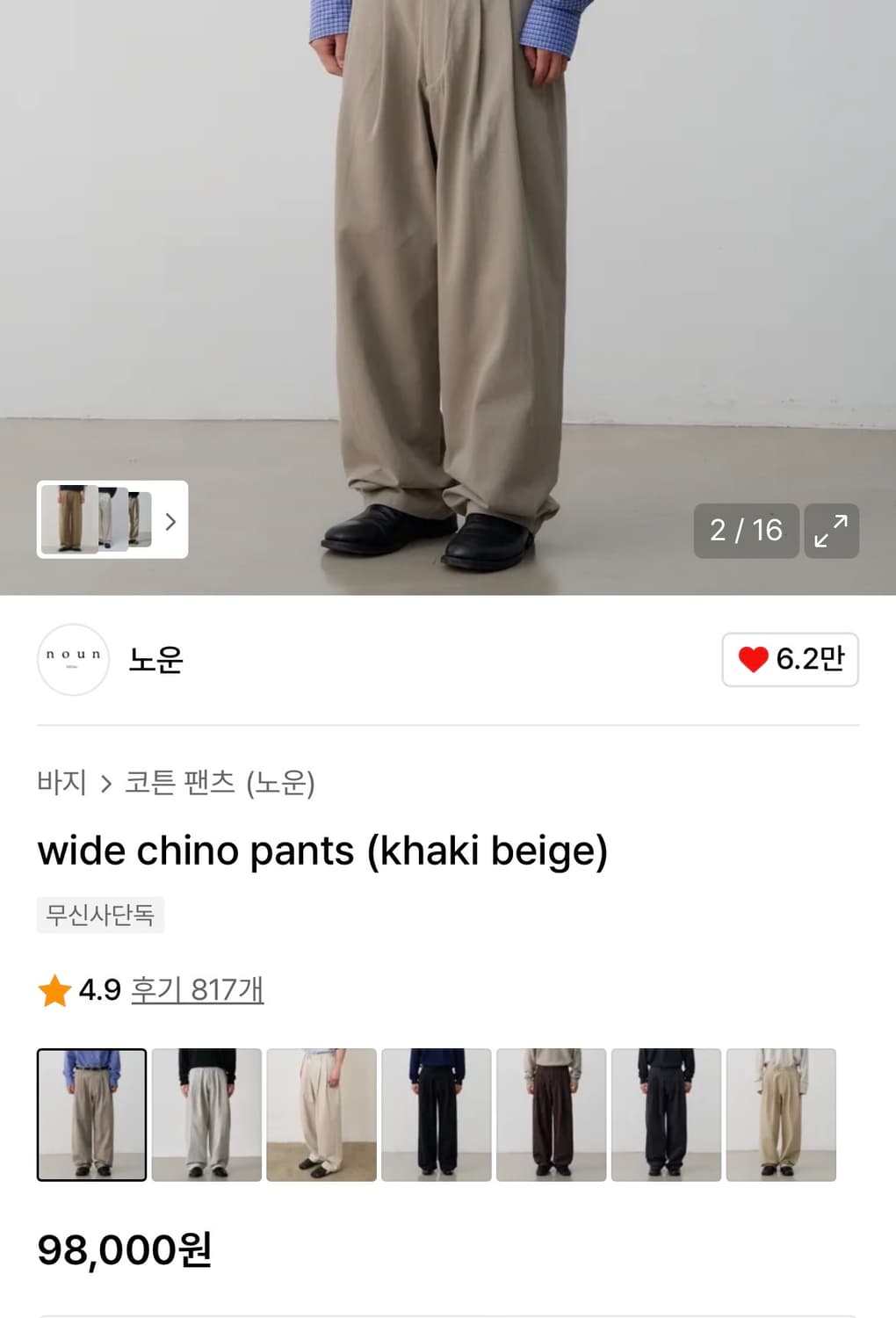Open the 후기 817개 reviews link

195,990
